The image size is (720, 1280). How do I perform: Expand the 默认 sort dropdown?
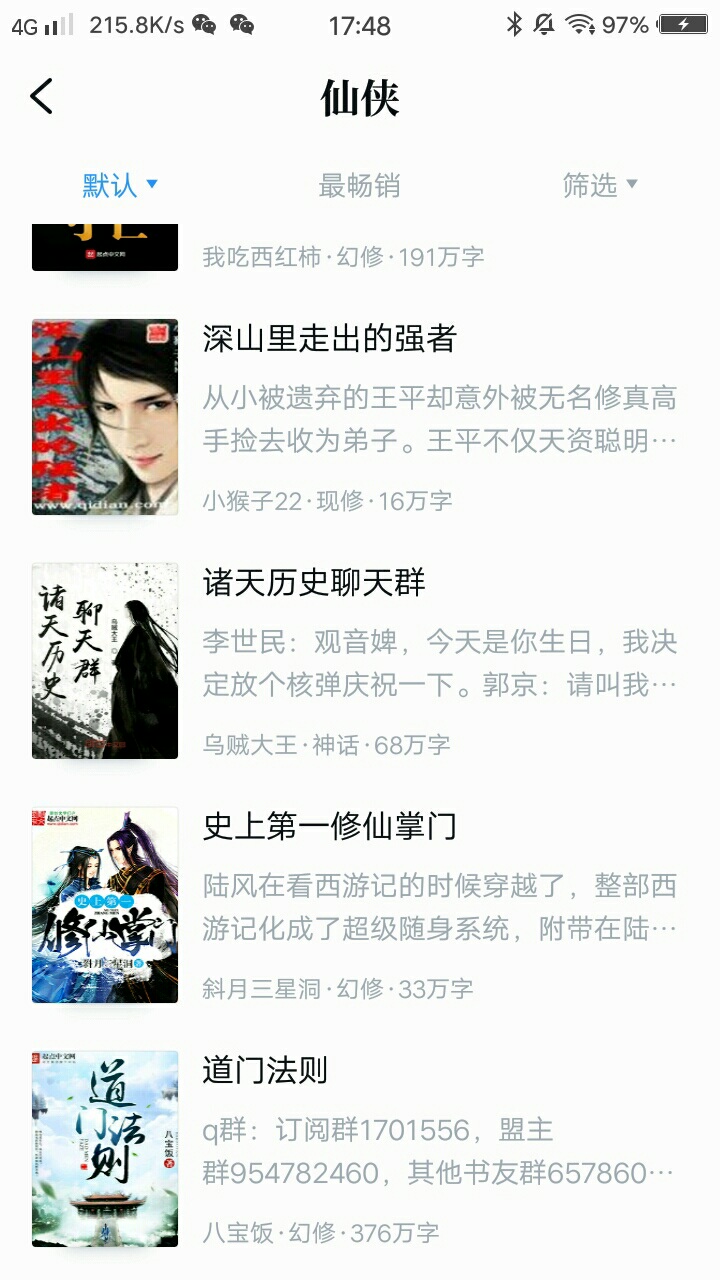120,185
